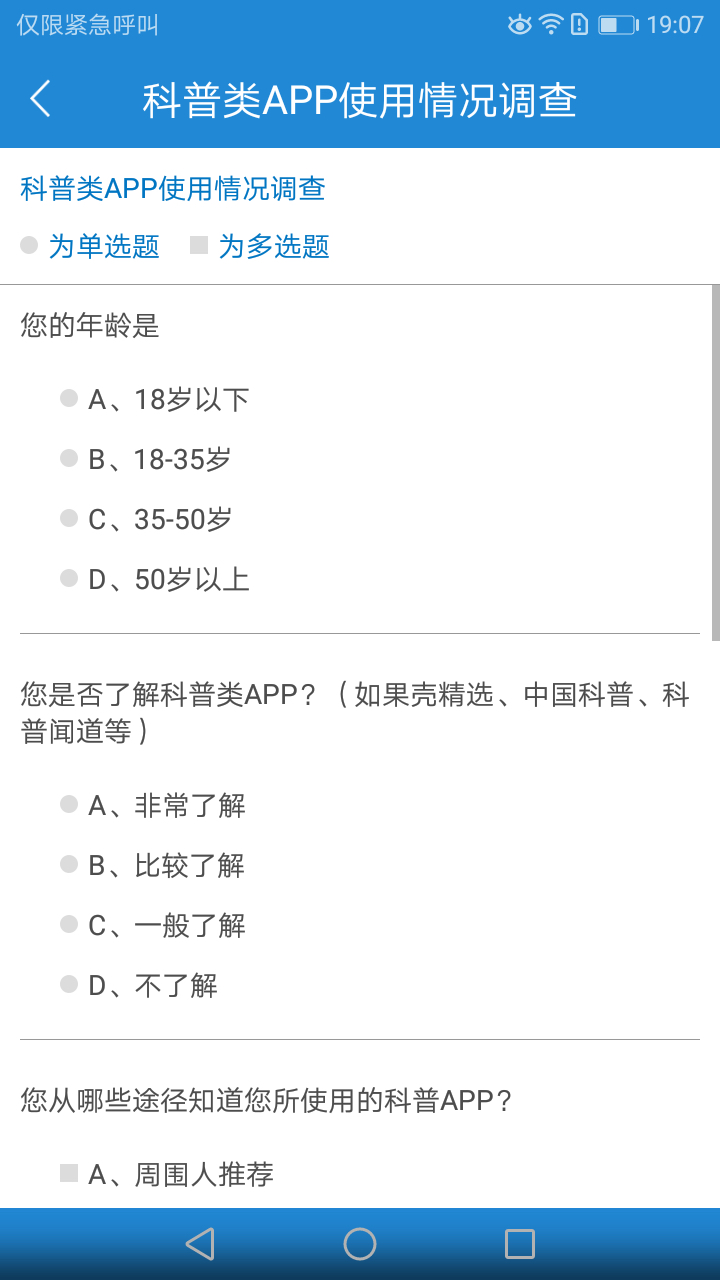This screenshot has width=720, height=1280.
Task: Select option C、35-50岁
Action: click(x=162, y=518)
